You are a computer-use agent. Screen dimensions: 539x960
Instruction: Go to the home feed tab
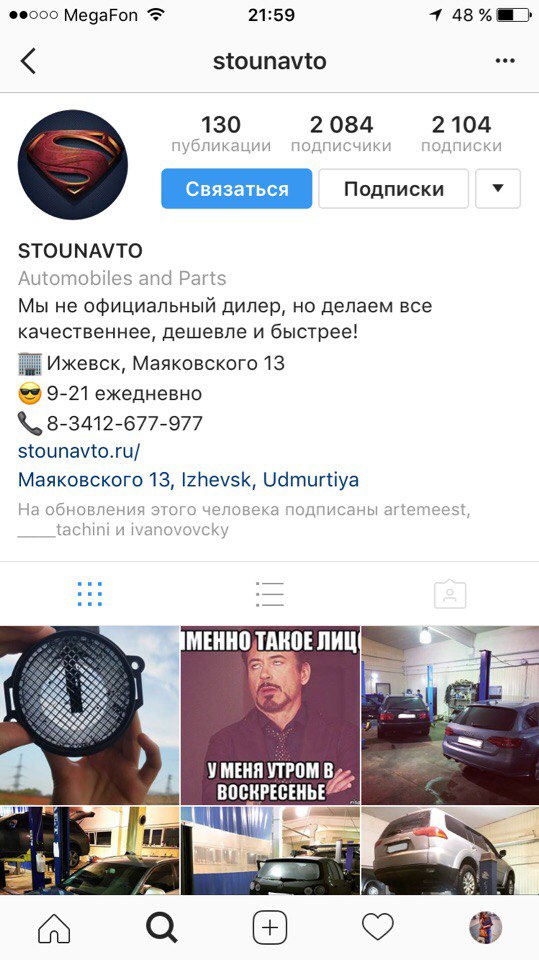click(x=54, y=928)
